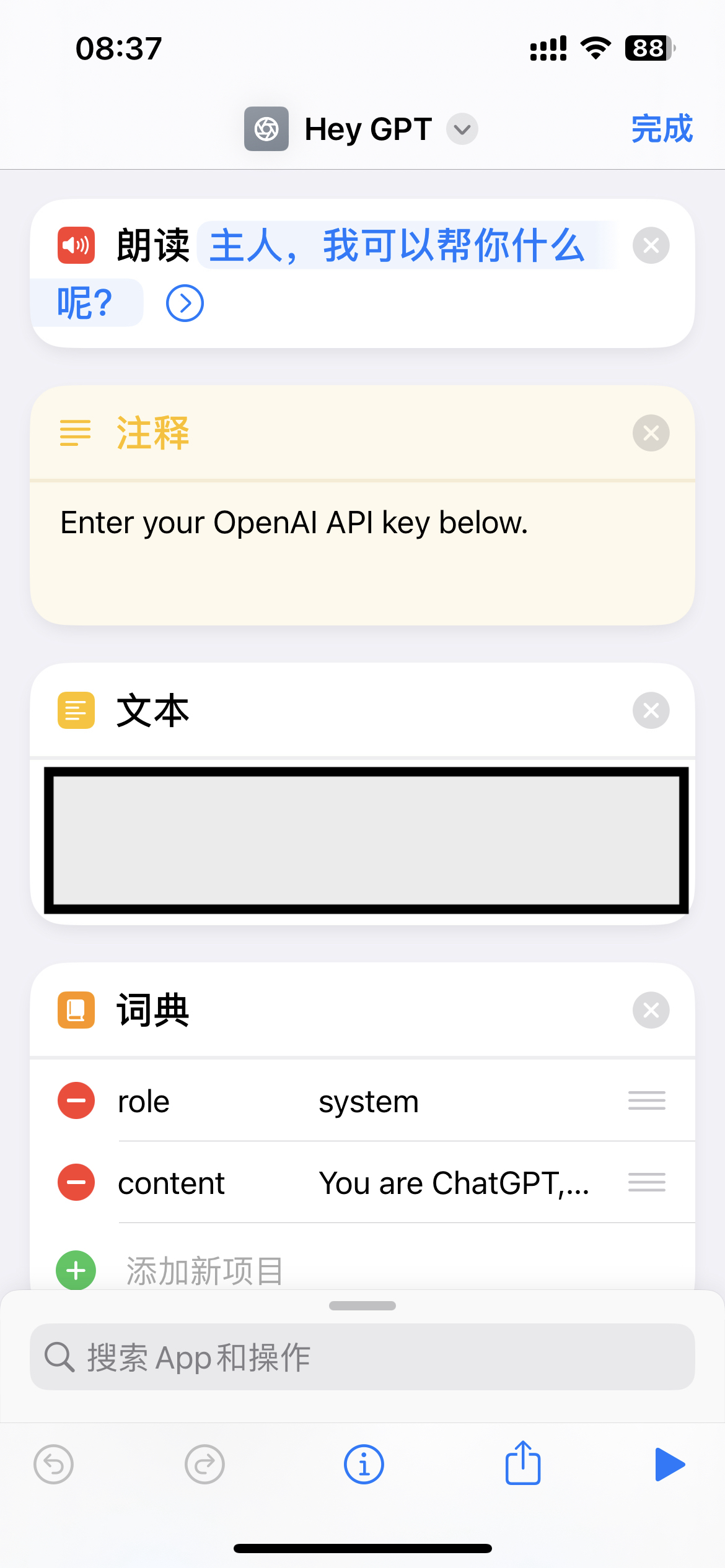725x1568 pixels.
Task: Remove the content entry from 词典
Action: tap(76, 1182)
